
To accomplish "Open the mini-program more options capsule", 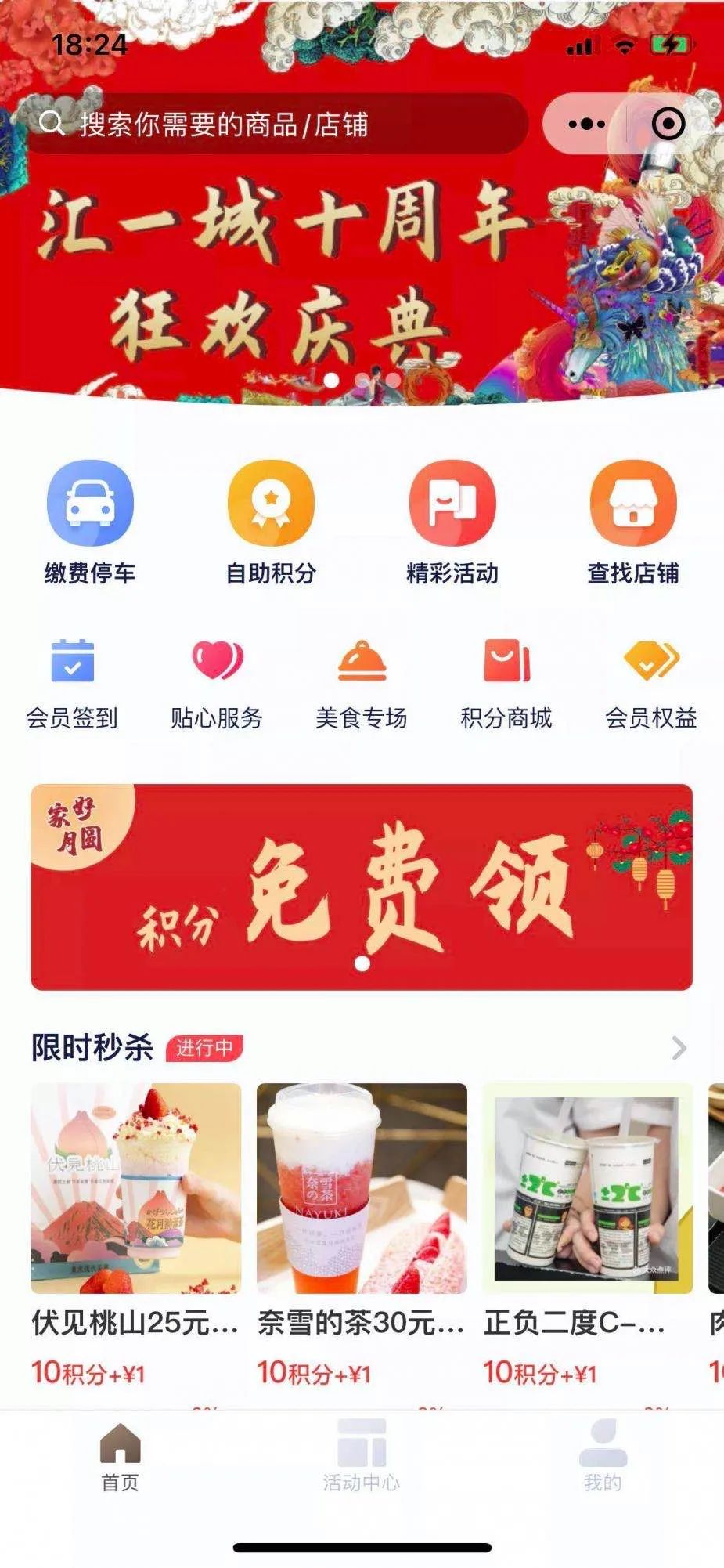I will click(585, 123).
